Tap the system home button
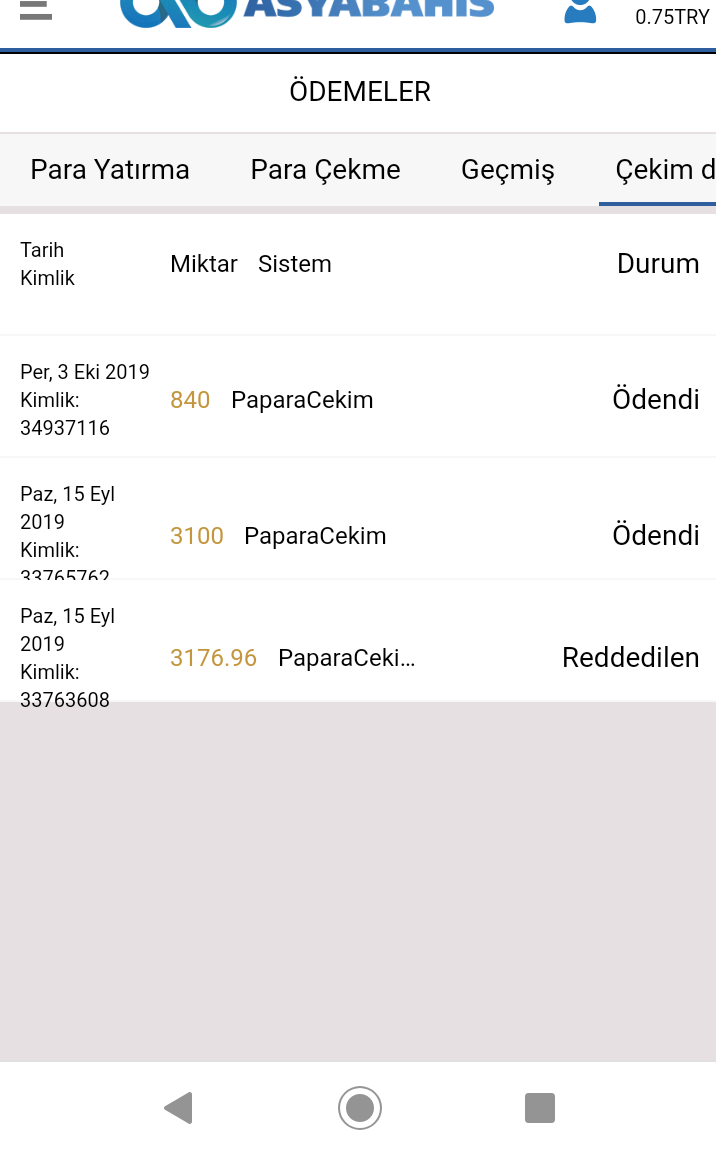Image resolution: width=716 pixels, height=1155 pixels. [360, 1108]
